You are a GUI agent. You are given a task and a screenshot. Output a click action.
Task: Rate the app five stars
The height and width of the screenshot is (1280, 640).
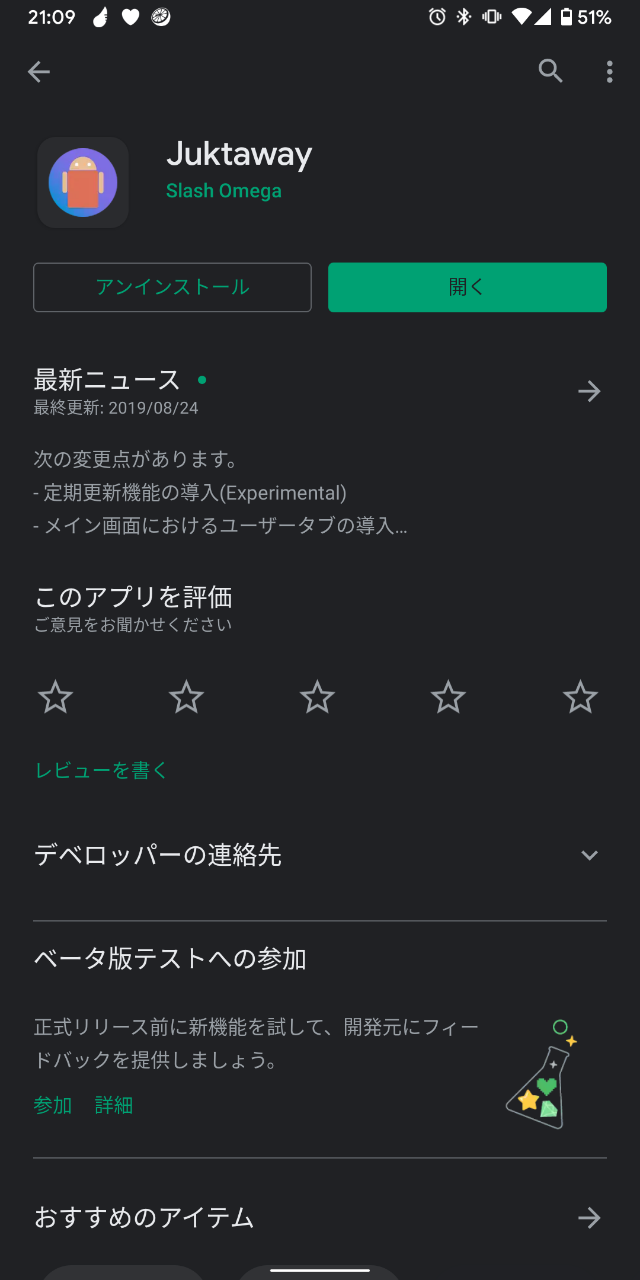pos(580,697)
